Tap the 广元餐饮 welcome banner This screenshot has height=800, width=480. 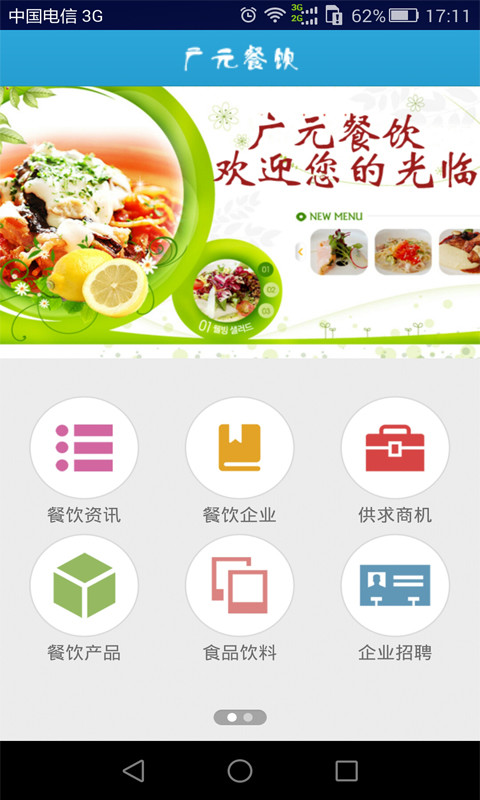pos(240,222)
